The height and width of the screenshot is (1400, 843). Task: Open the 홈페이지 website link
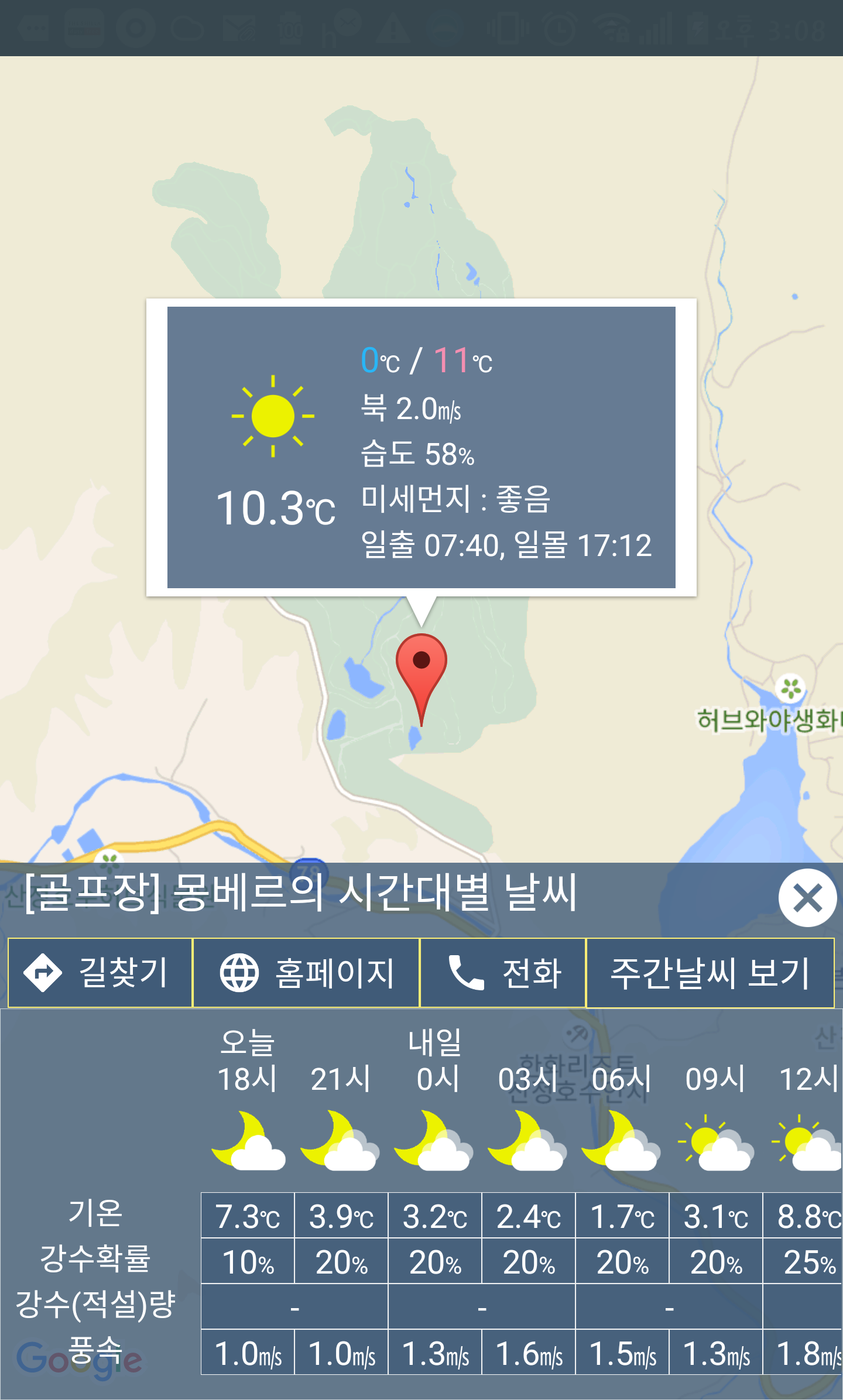click(x=306, y=973)
